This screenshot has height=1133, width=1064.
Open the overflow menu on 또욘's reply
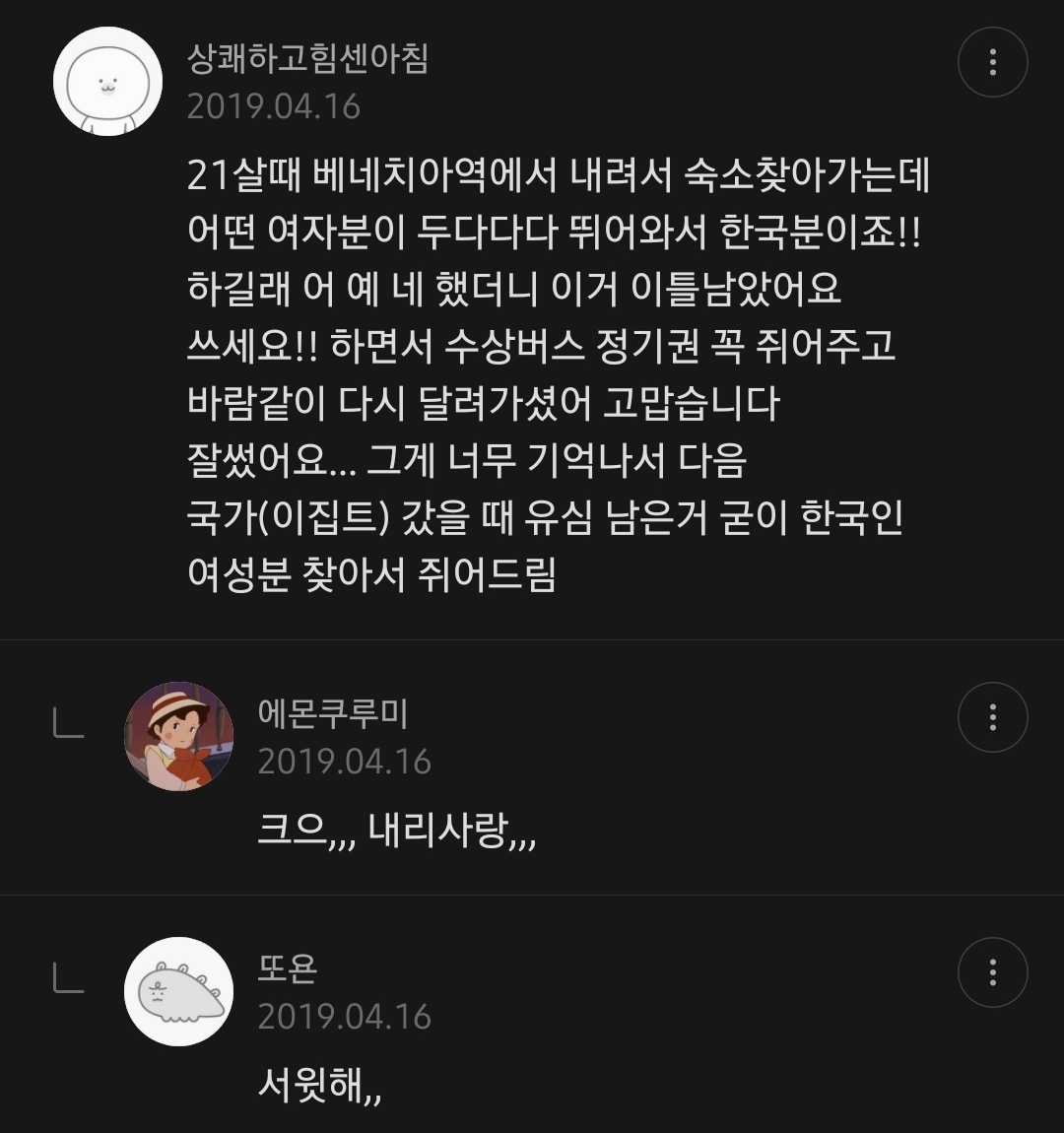pyautogui.click(x=992, y=972)
